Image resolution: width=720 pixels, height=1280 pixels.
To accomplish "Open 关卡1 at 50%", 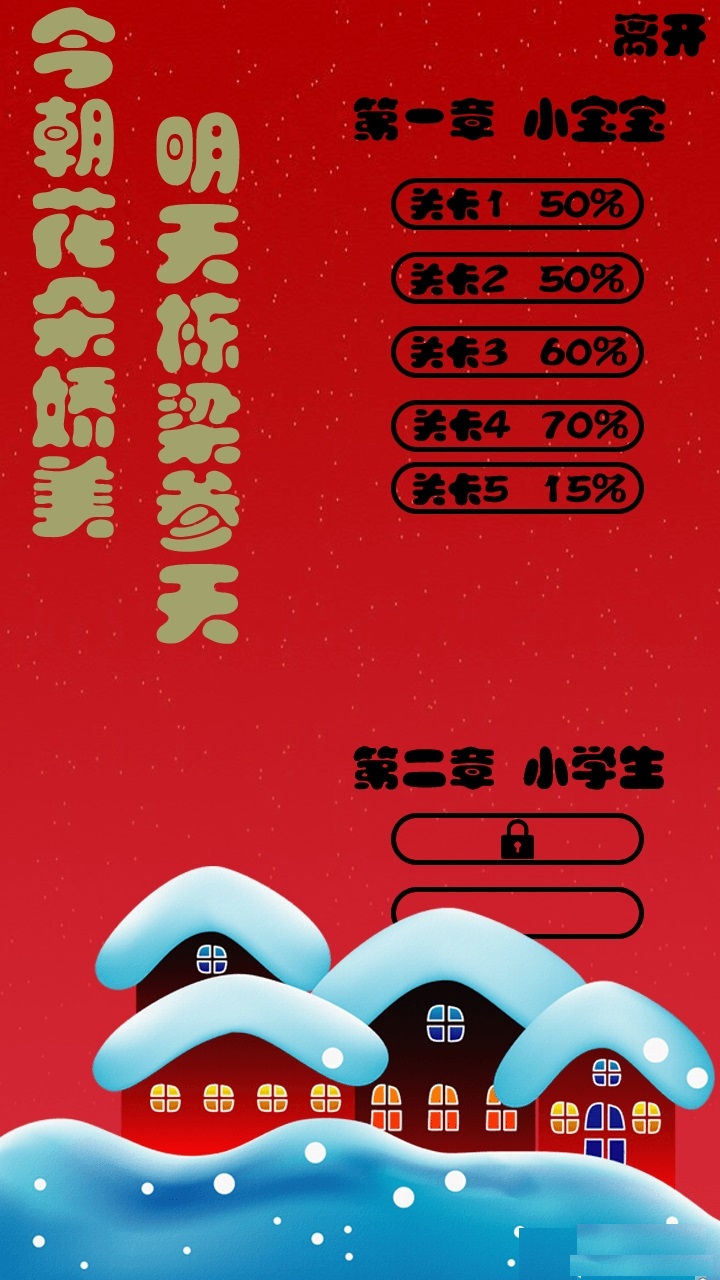I will click(517, 204).
